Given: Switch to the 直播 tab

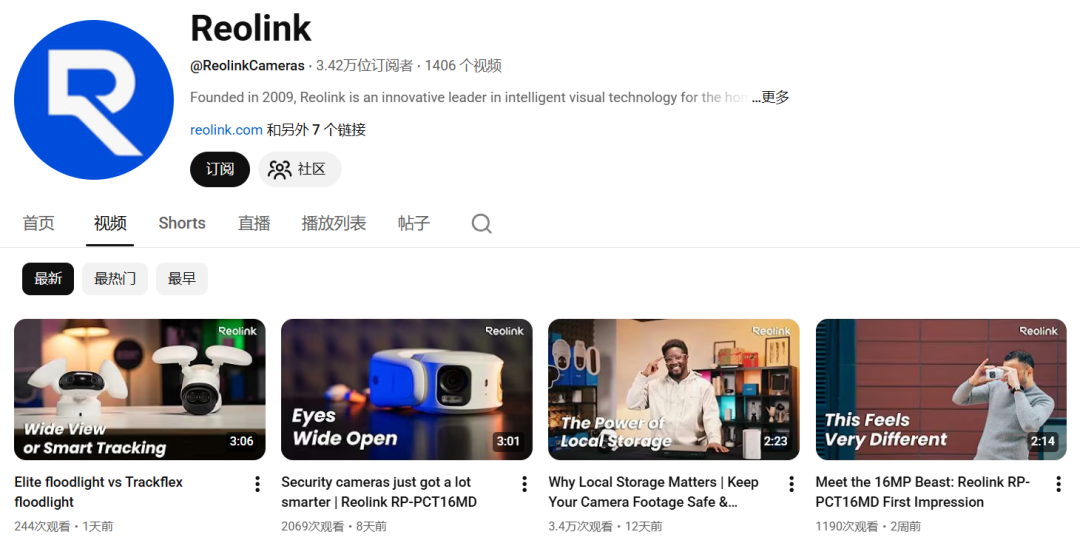Looking at the screenshot, I should pos(254,223).
